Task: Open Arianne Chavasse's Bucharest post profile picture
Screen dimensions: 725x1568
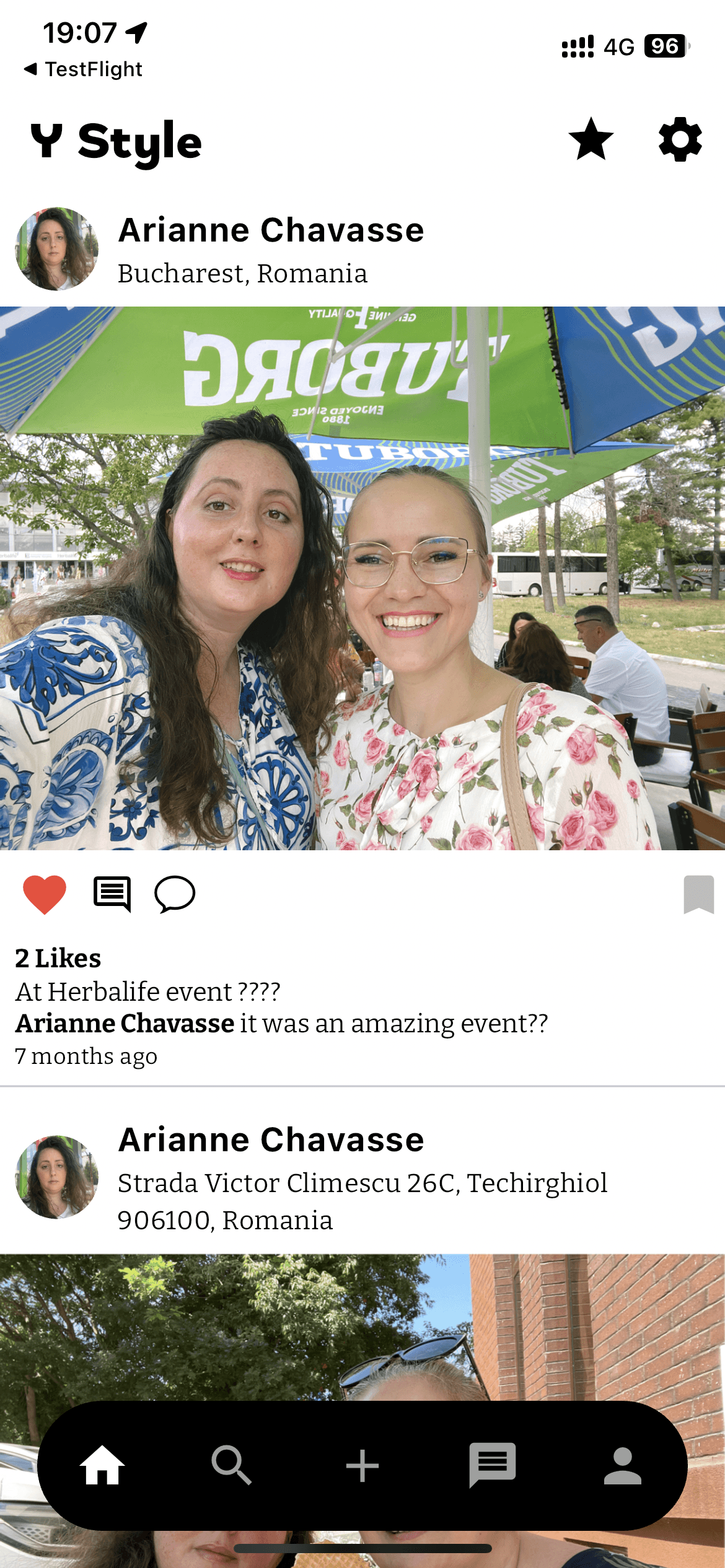Action: 56,249
